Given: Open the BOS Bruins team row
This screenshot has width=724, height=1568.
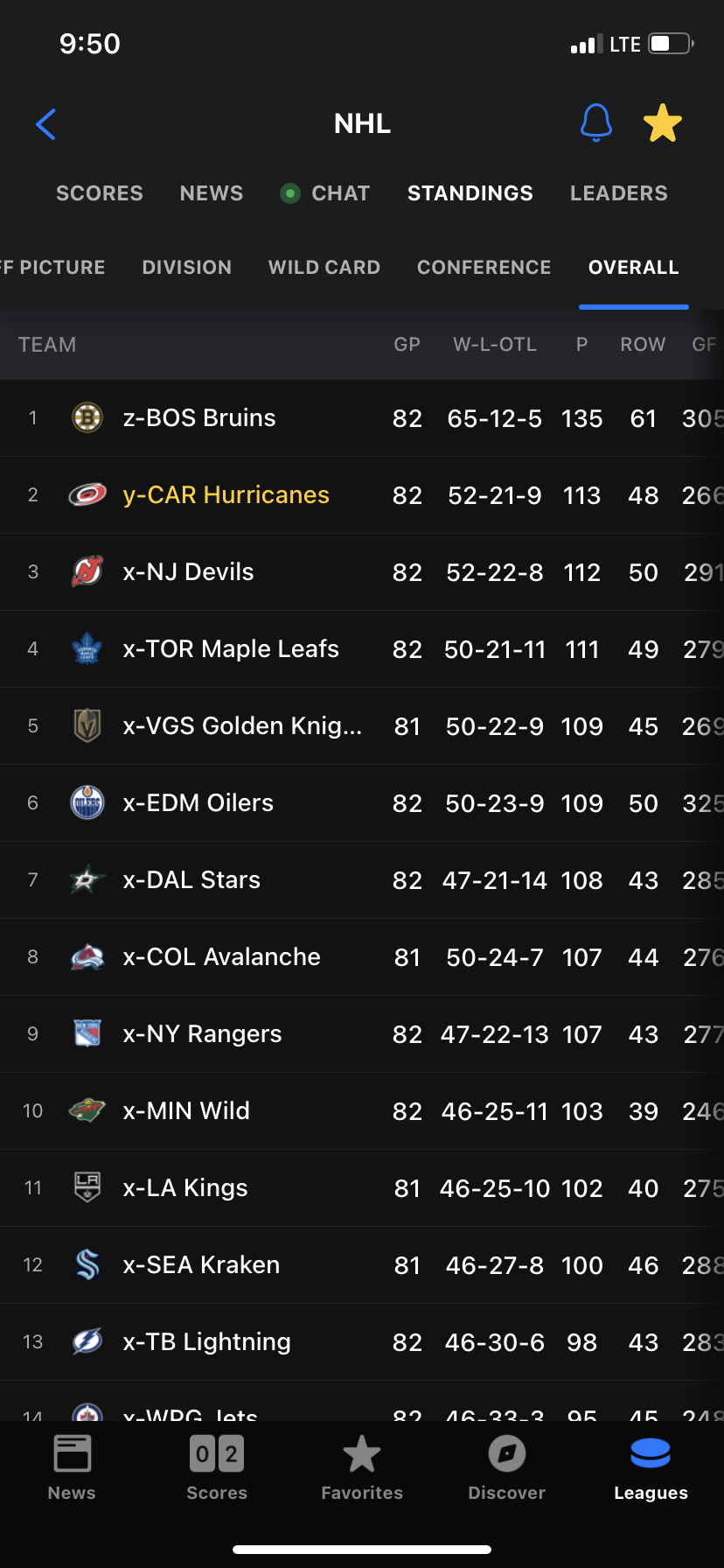Looking at the screenshot, I should (x=362, y=418).
